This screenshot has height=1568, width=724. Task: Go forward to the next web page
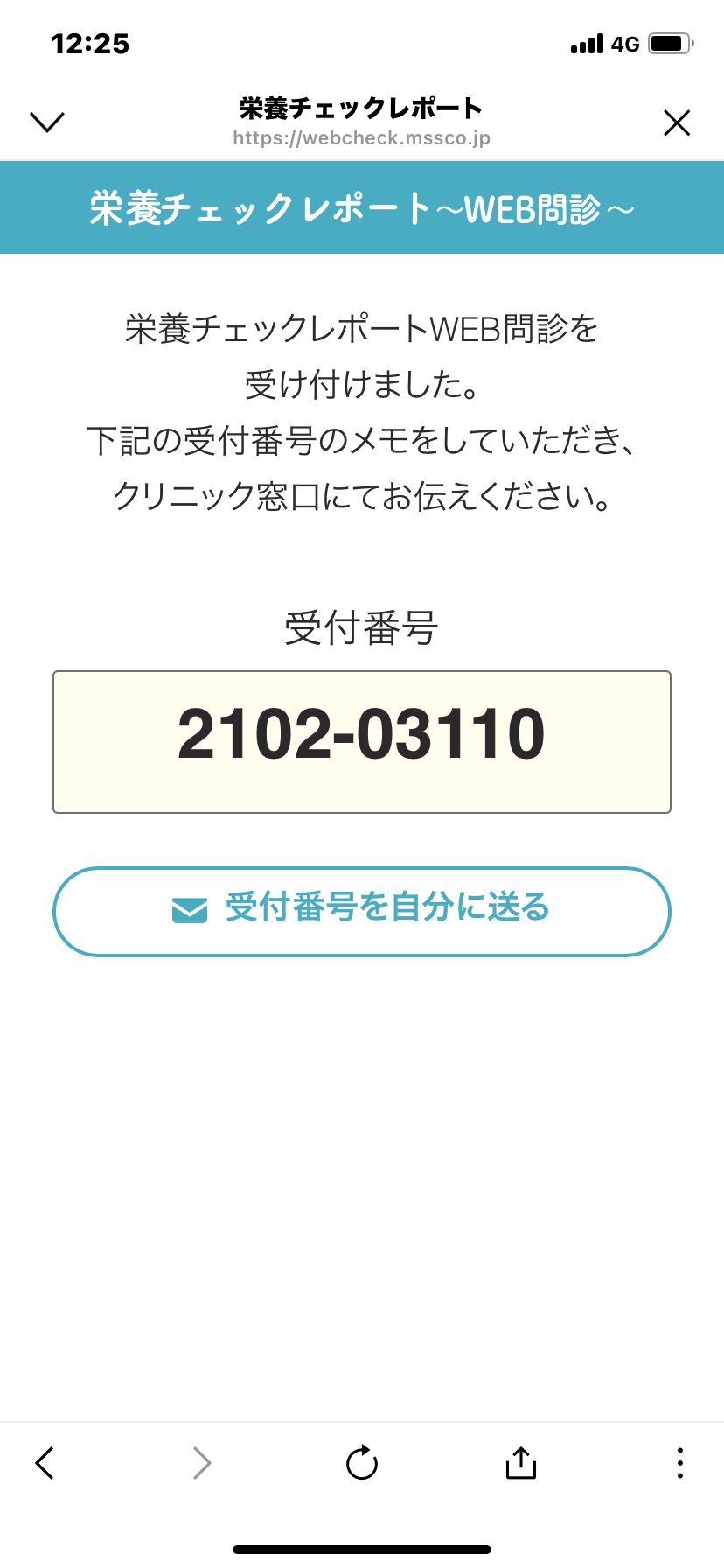point(202,1462)
